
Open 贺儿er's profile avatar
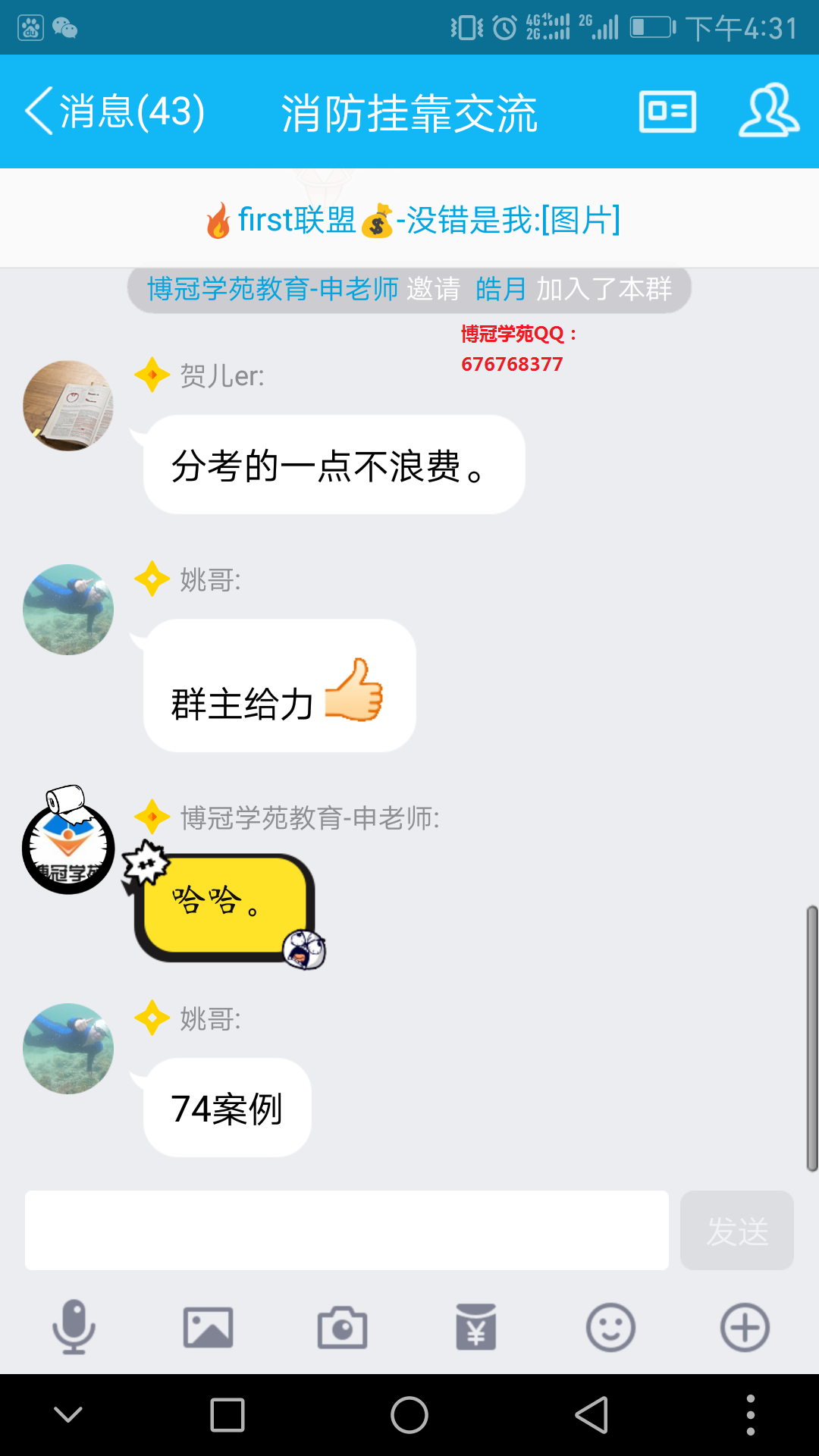click(68, 406)
